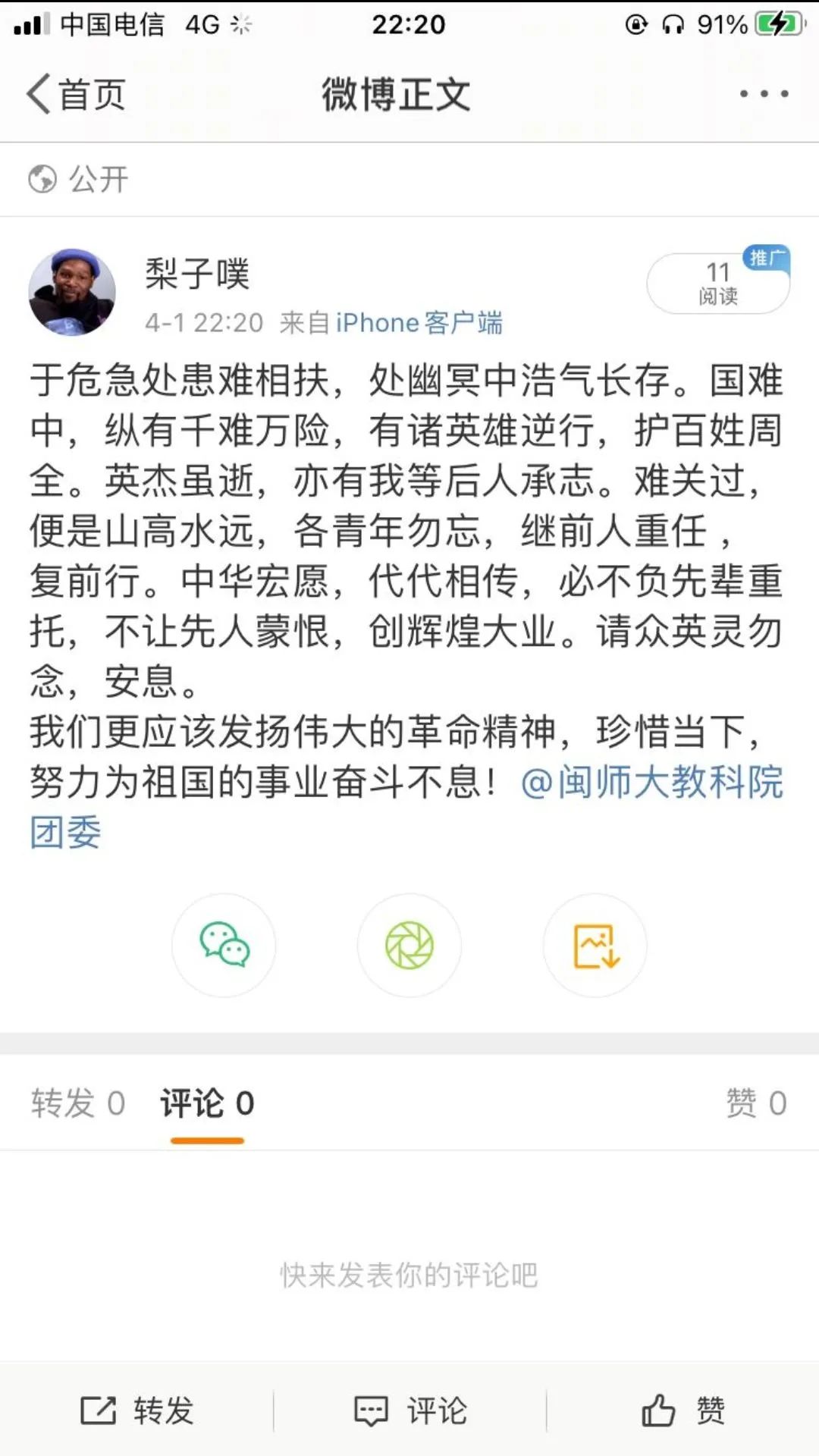Open the @闽师大教科院团委 mention
819x1456 pixels.
(651, 782)
